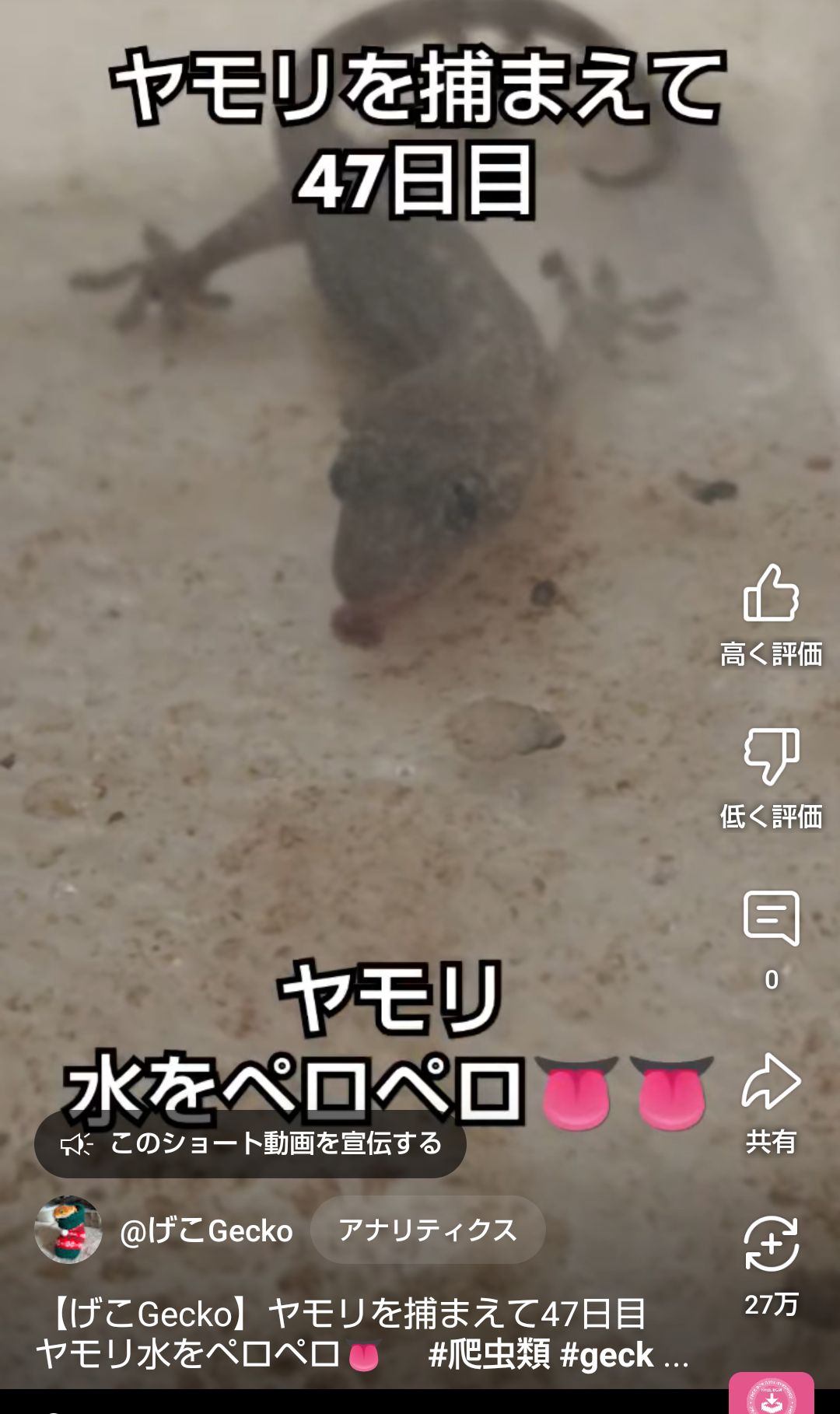Dislike this Short with thumbs down
Screen dimensions: 840x1414
[x=771, y=756]
